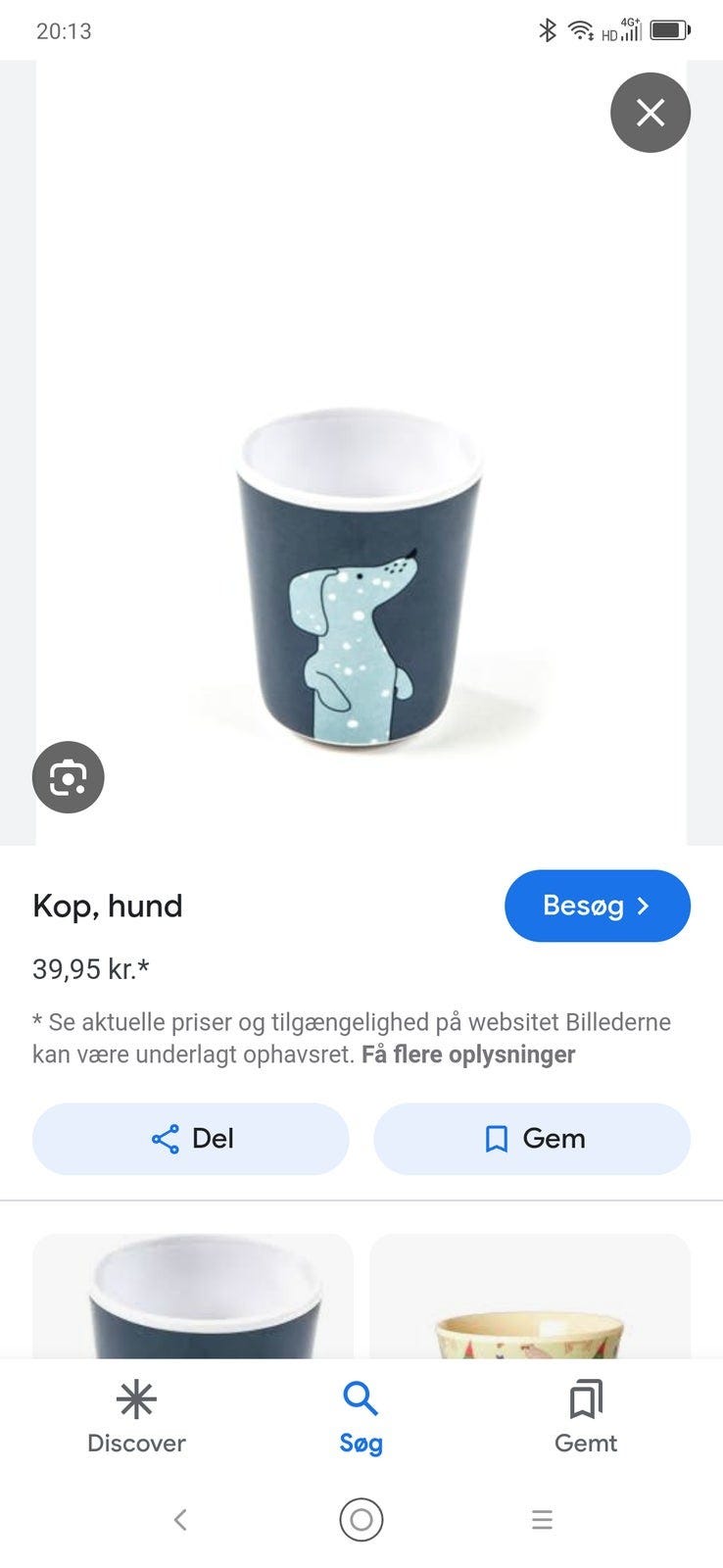Select the Søg tab
This screenshot has width=723, height=1568.
(x=361, y=1417)
